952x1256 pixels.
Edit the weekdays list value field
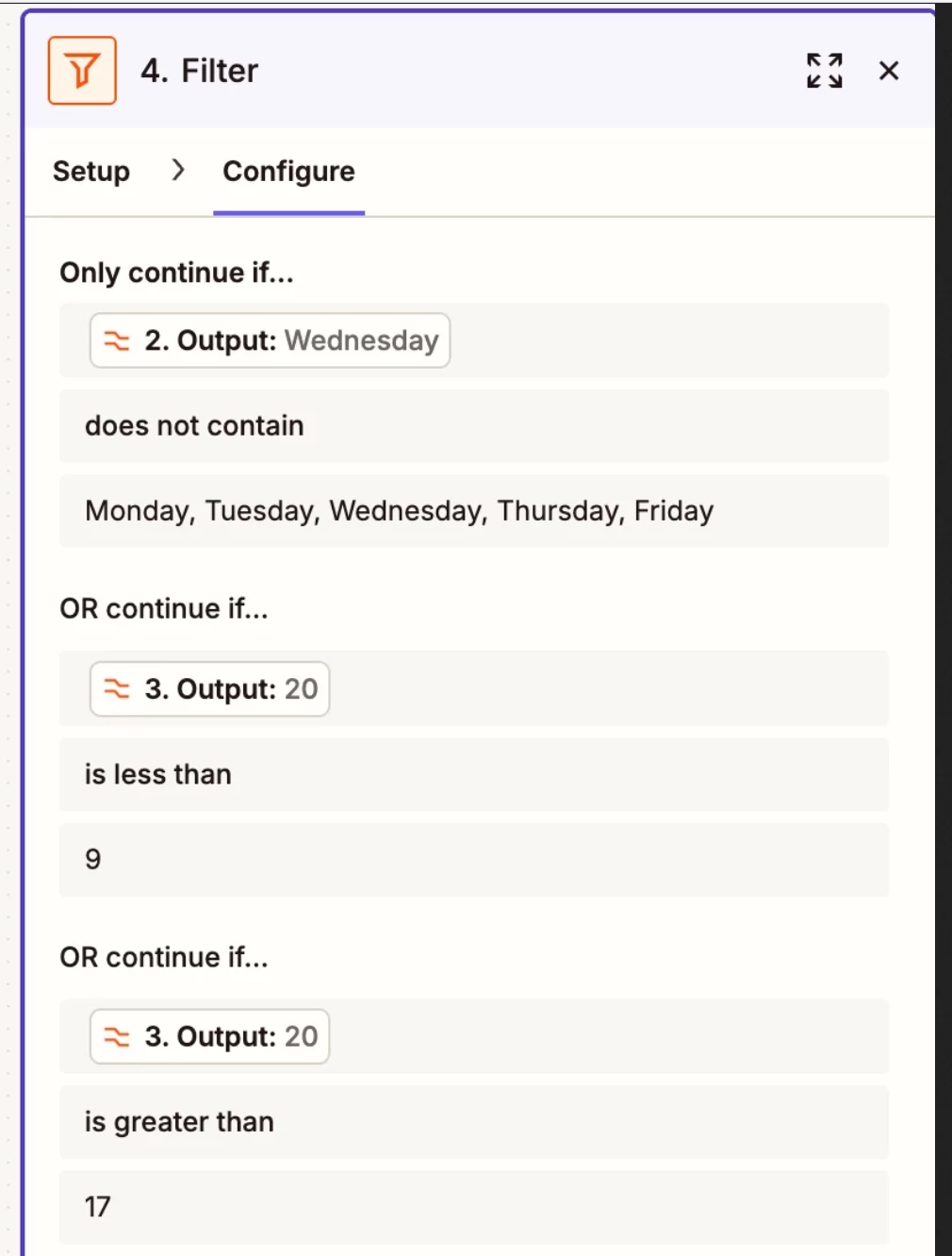point(473,511)
